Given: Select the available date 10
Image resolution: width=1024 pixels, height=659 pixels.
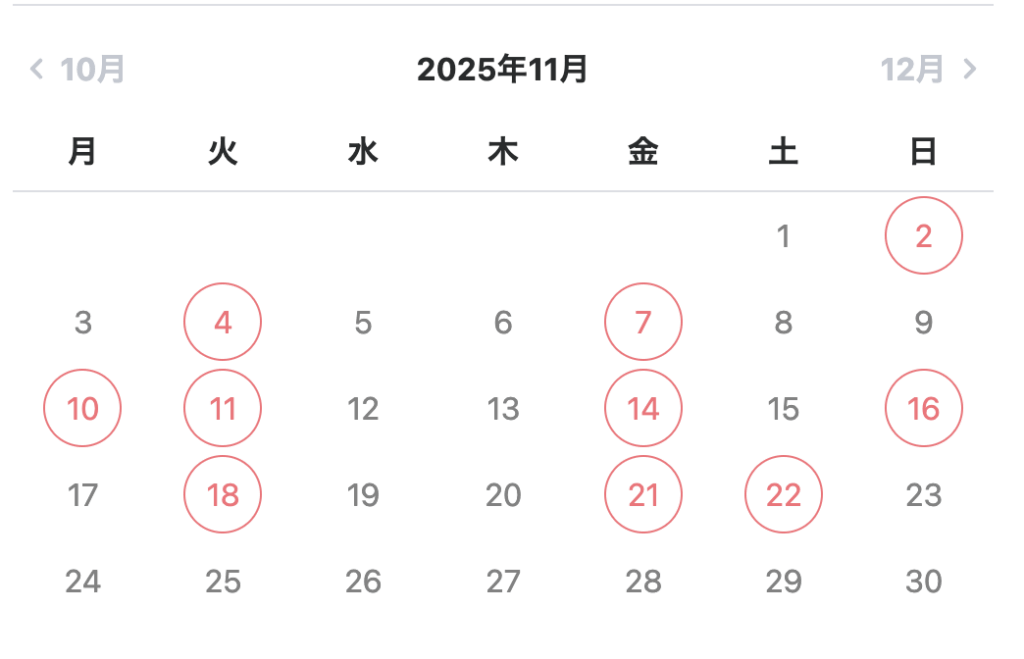Looking at the screenshot, I should click(x=83, y=409).
